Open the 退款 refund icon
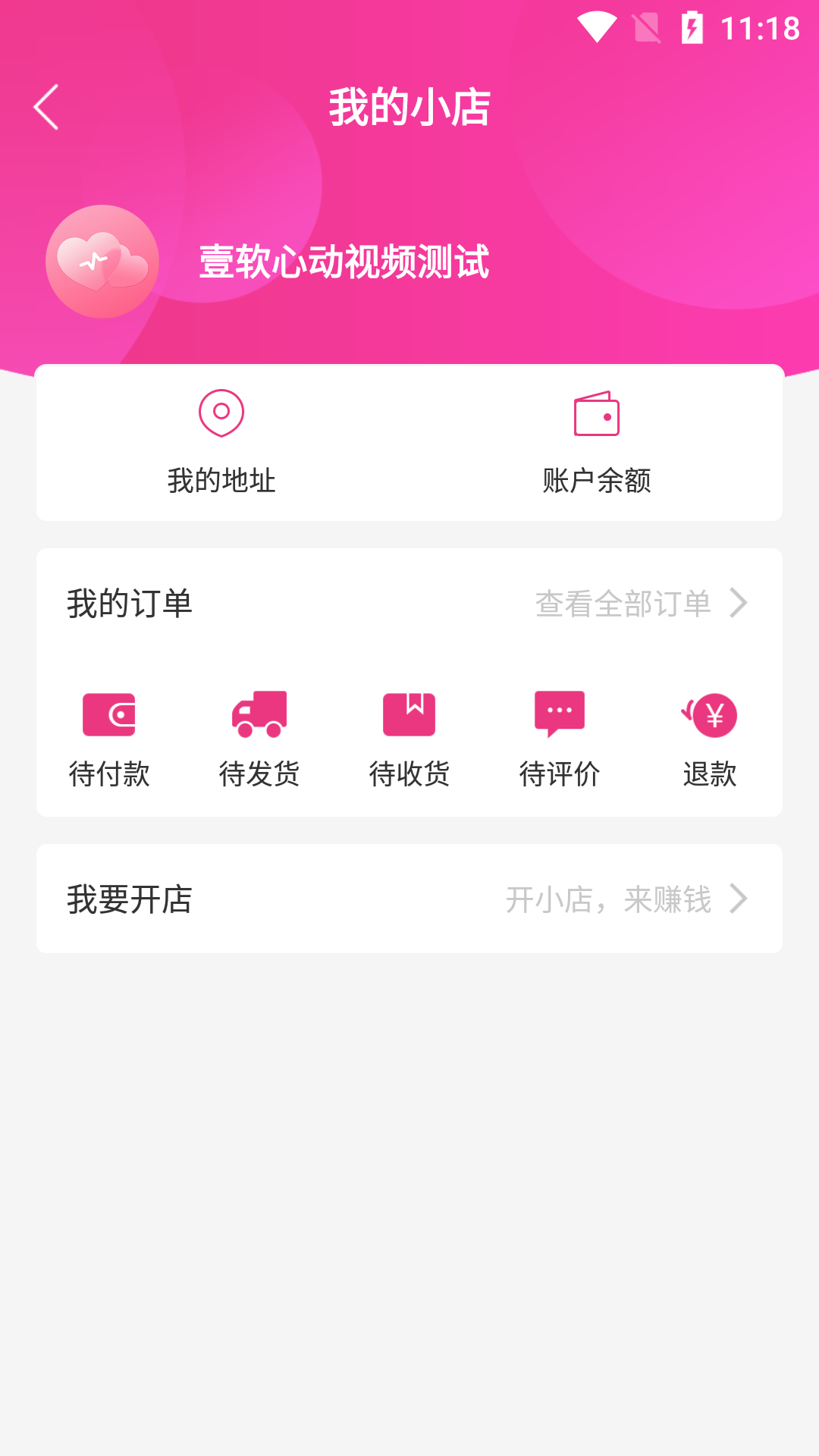This screenshot has width=819, height=1456. click(x=710, y=715)
